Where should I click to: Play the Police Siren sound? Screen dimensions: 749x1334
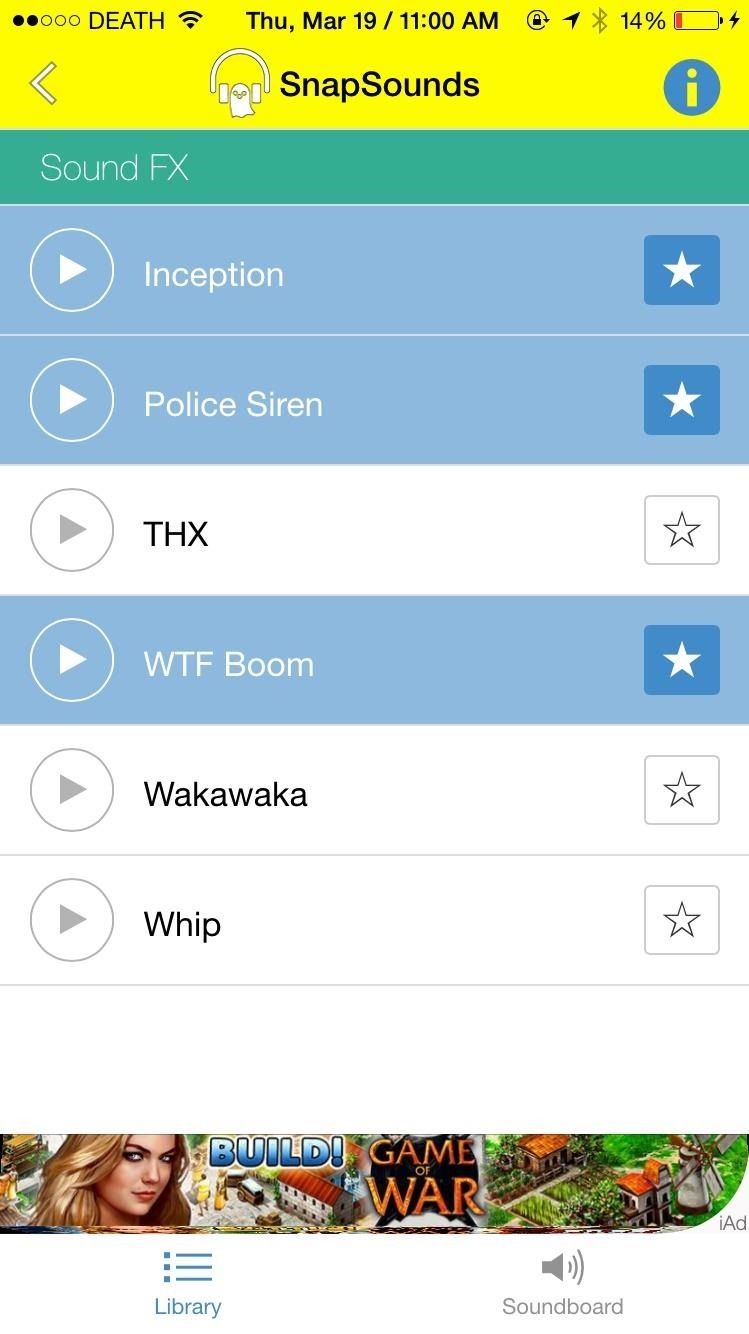tap(72, 400)
